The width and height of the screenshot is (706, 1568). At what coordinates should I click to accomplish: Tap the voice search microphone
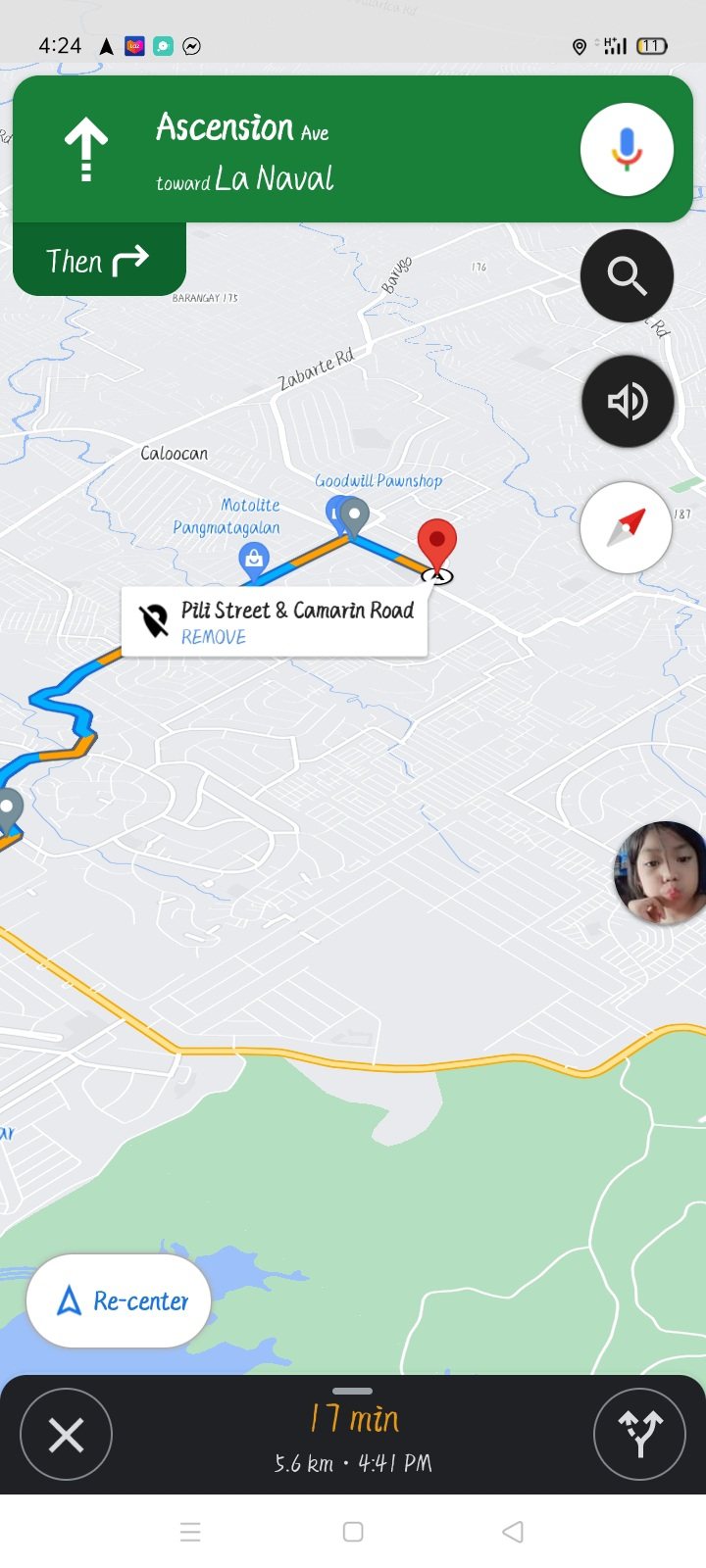[x=627, y=150]
